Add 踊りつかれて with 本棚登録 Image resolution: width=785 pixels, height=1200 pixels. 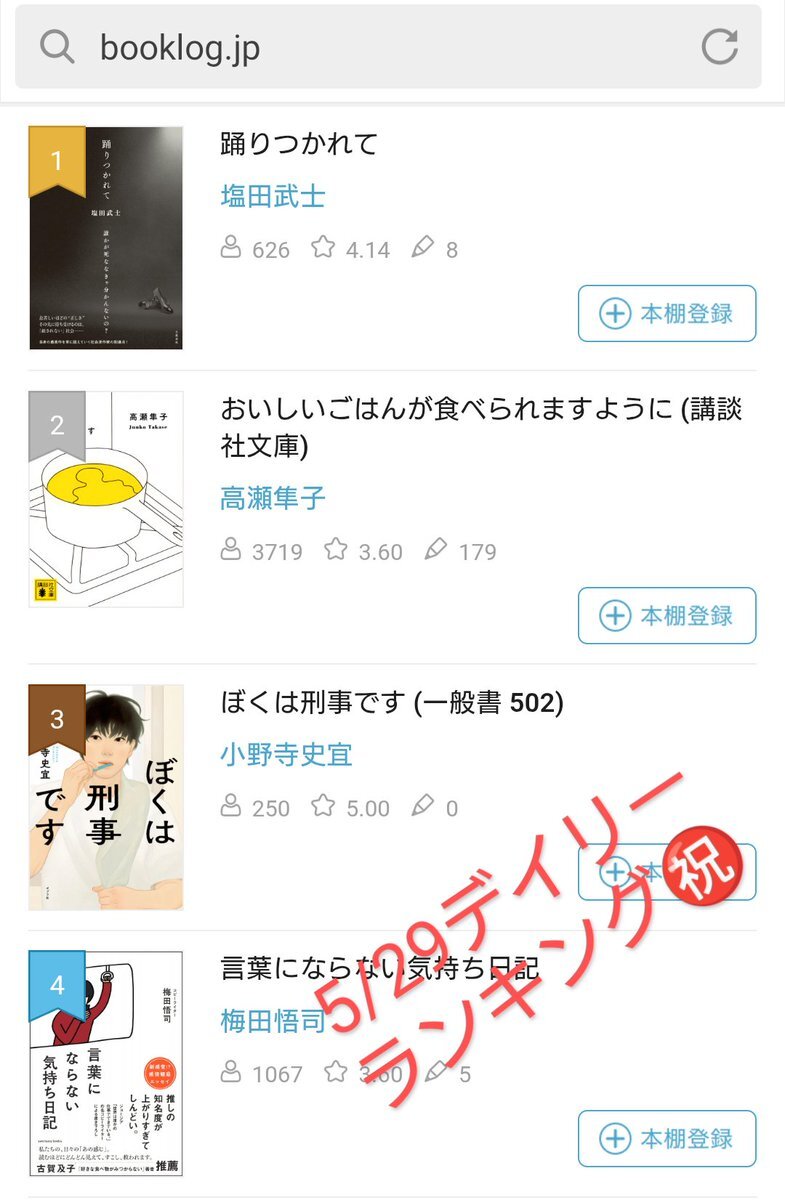tap(667, 314)
